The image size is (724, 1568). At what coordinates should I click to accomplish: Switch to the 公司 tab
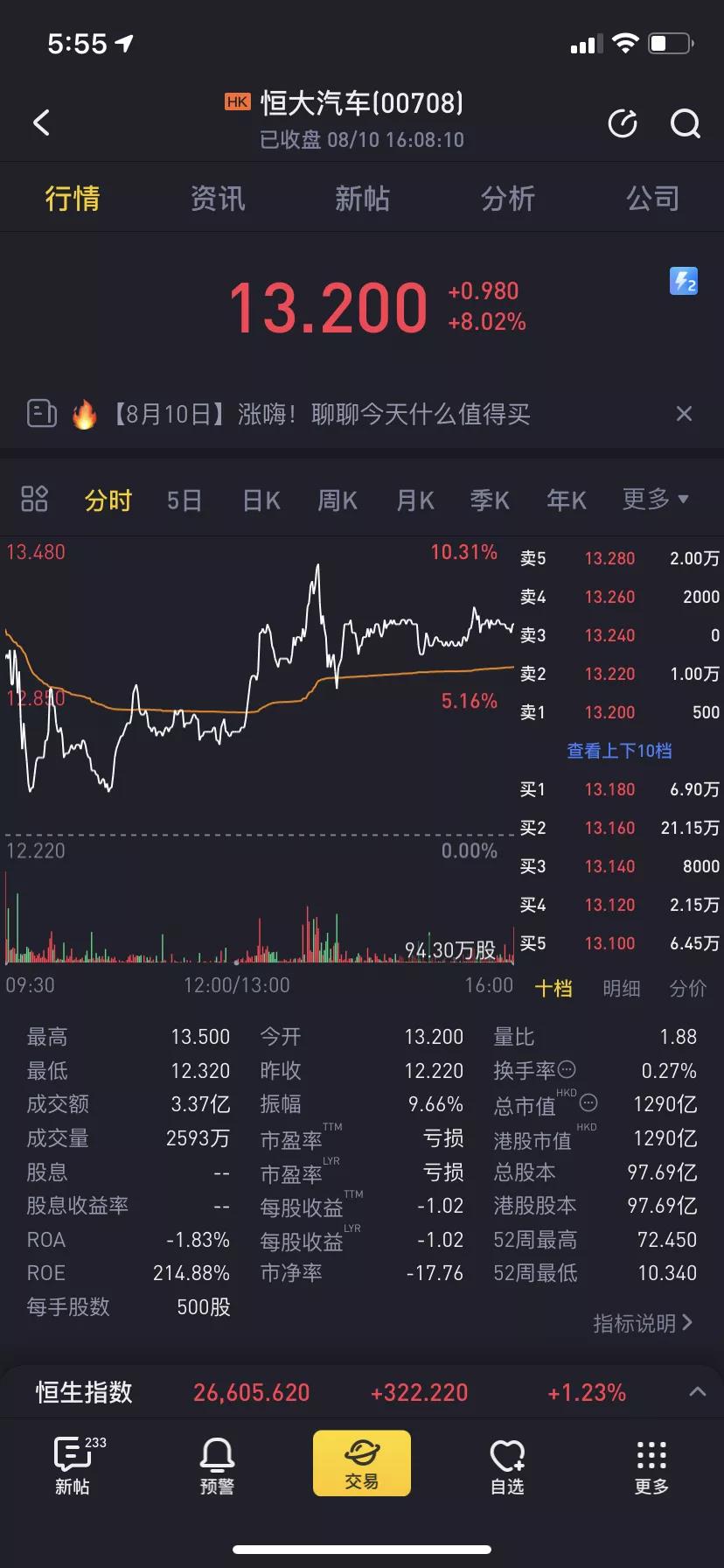(x=652, y=199)
